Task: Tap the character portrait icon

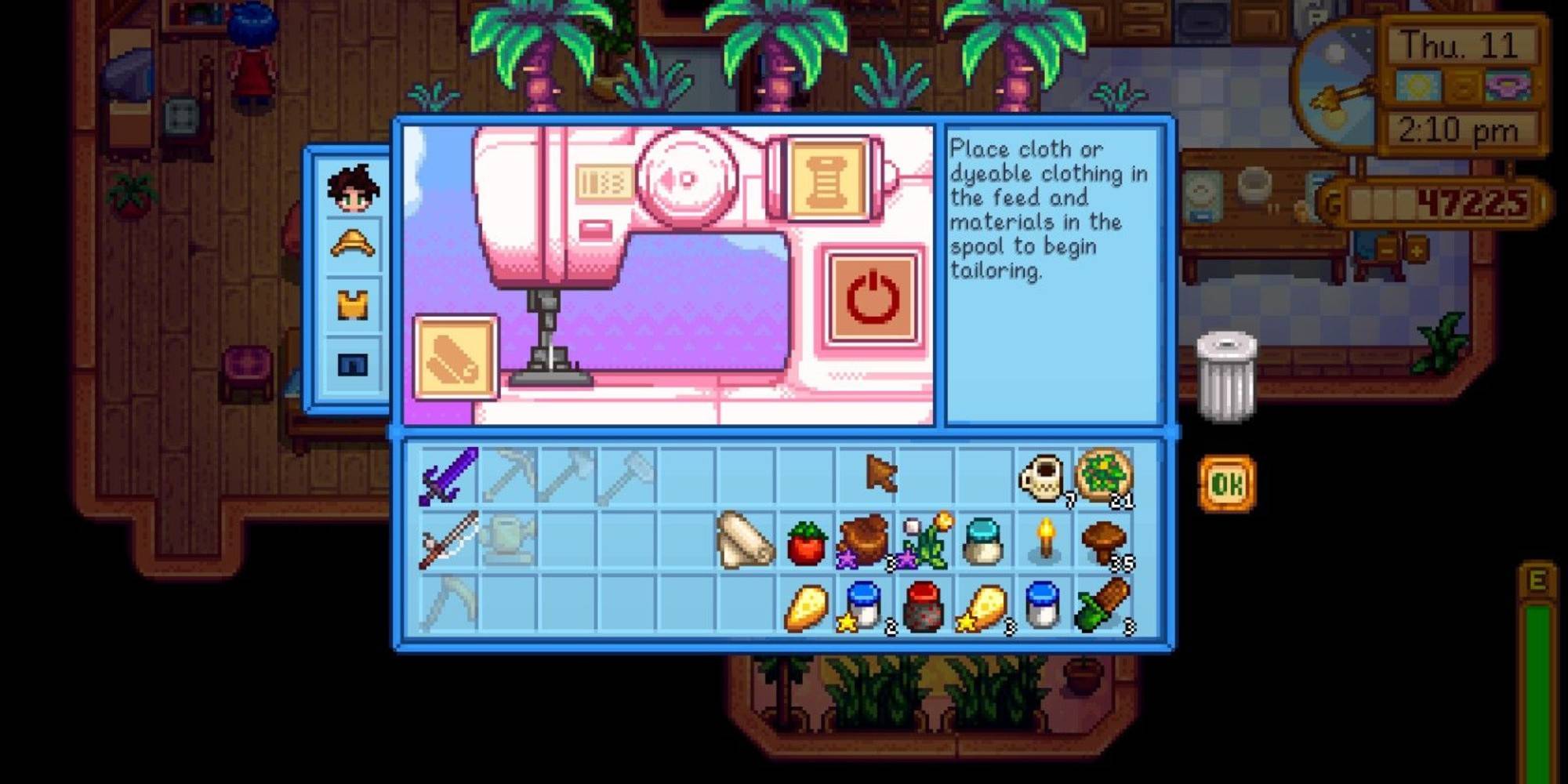Action: [353, 188]
